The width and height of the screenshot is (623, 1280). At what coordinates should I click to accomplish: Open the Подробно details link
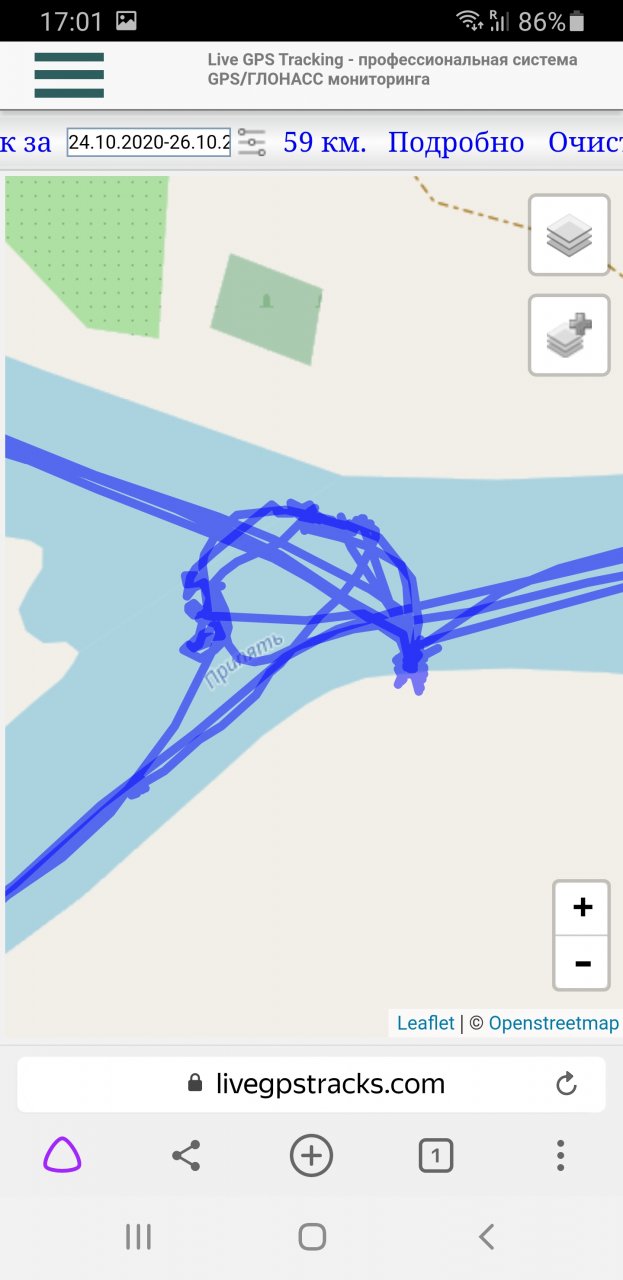tap(455, 142)
